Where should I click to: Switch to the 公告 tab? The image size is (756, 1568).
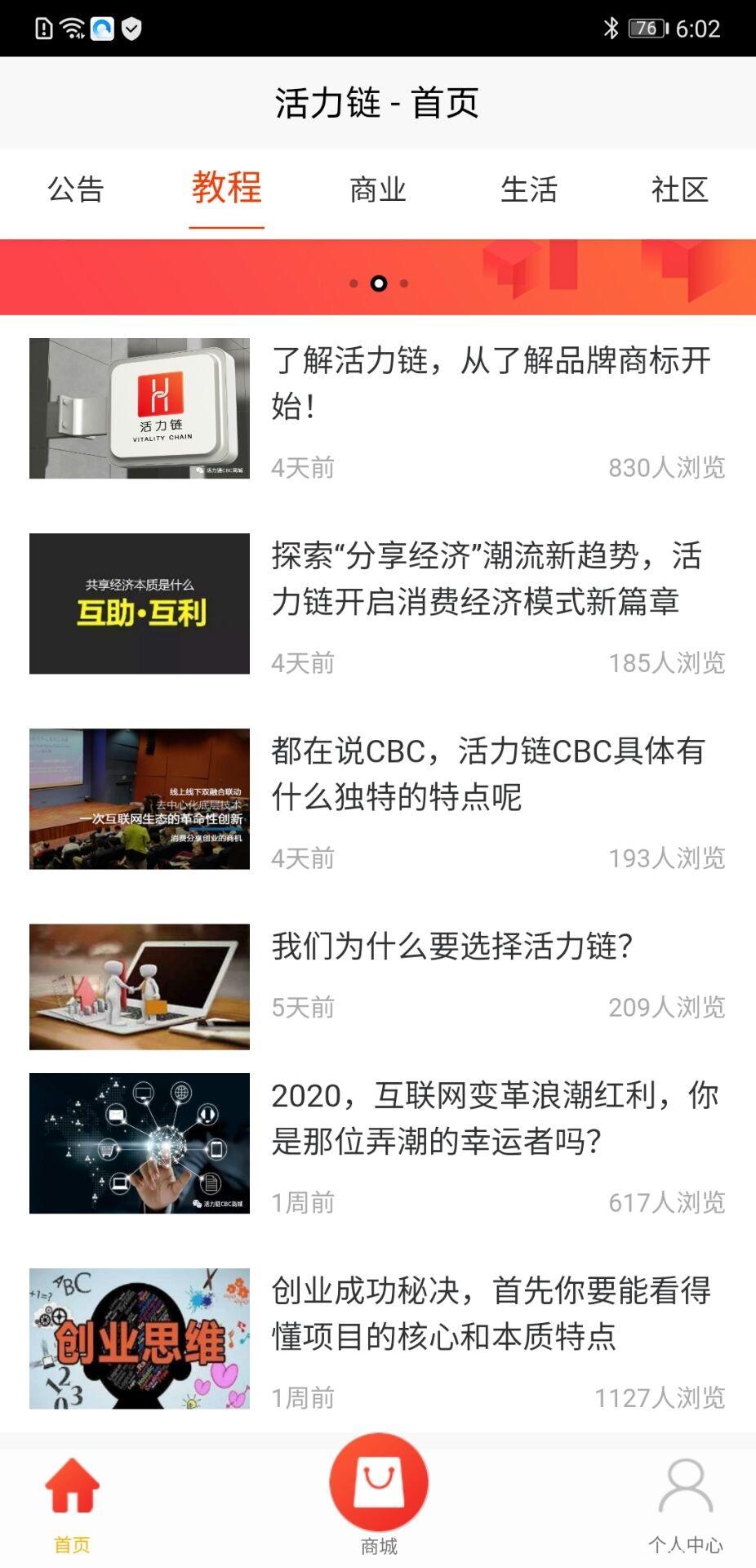pos(78,189)
